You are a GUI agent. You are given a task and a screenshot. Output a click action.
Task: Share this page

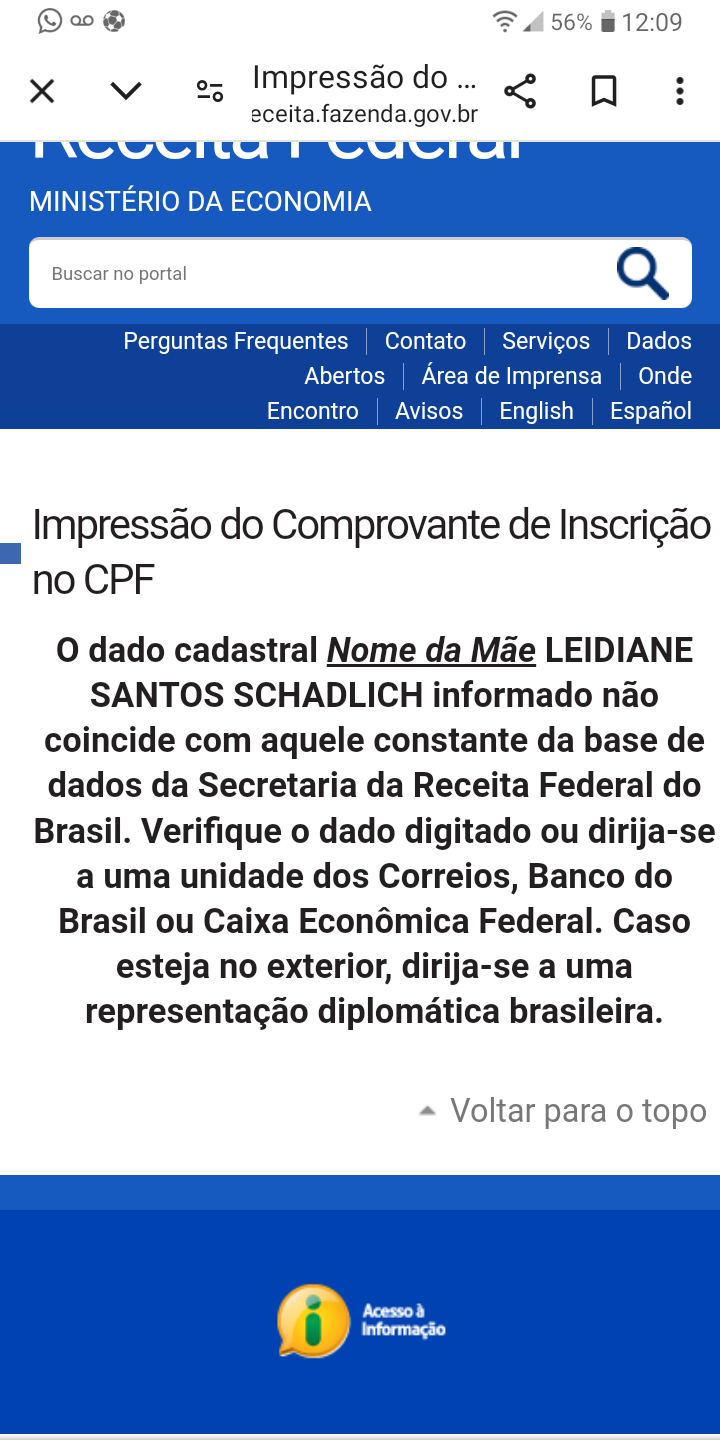(520, 92)
